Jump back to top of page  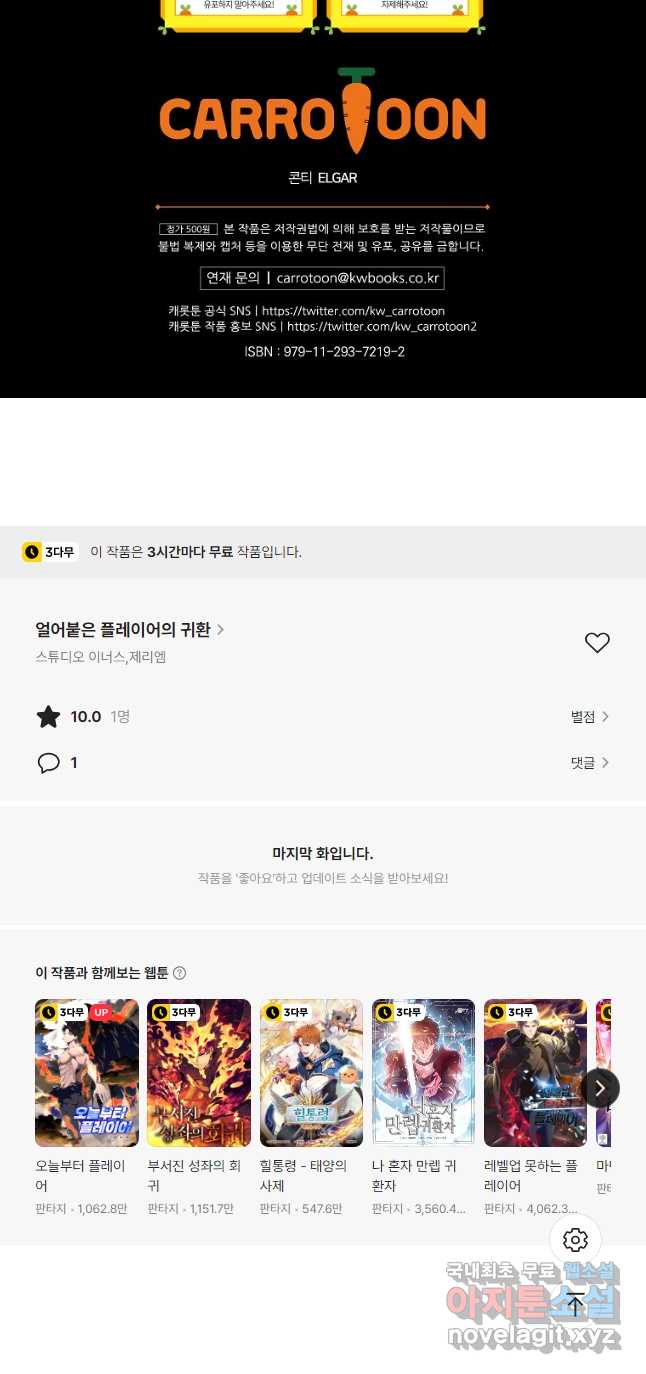(575, 1303)
